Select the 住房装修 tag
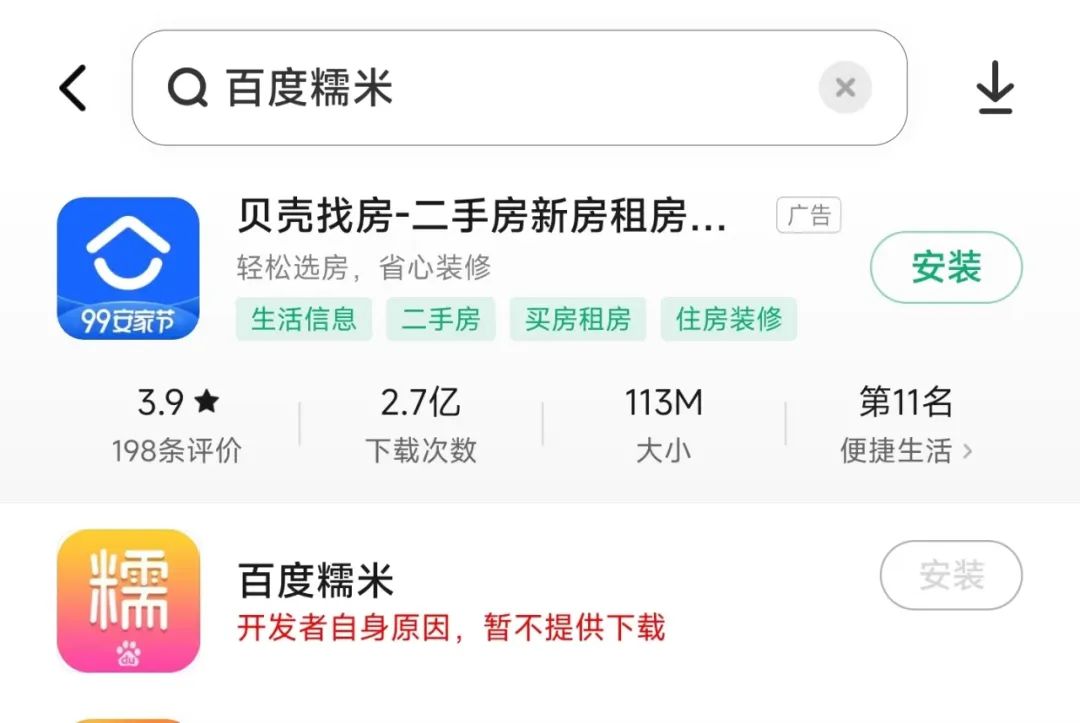This screenshot has width=1080, height=723. [x=728, y=319]
